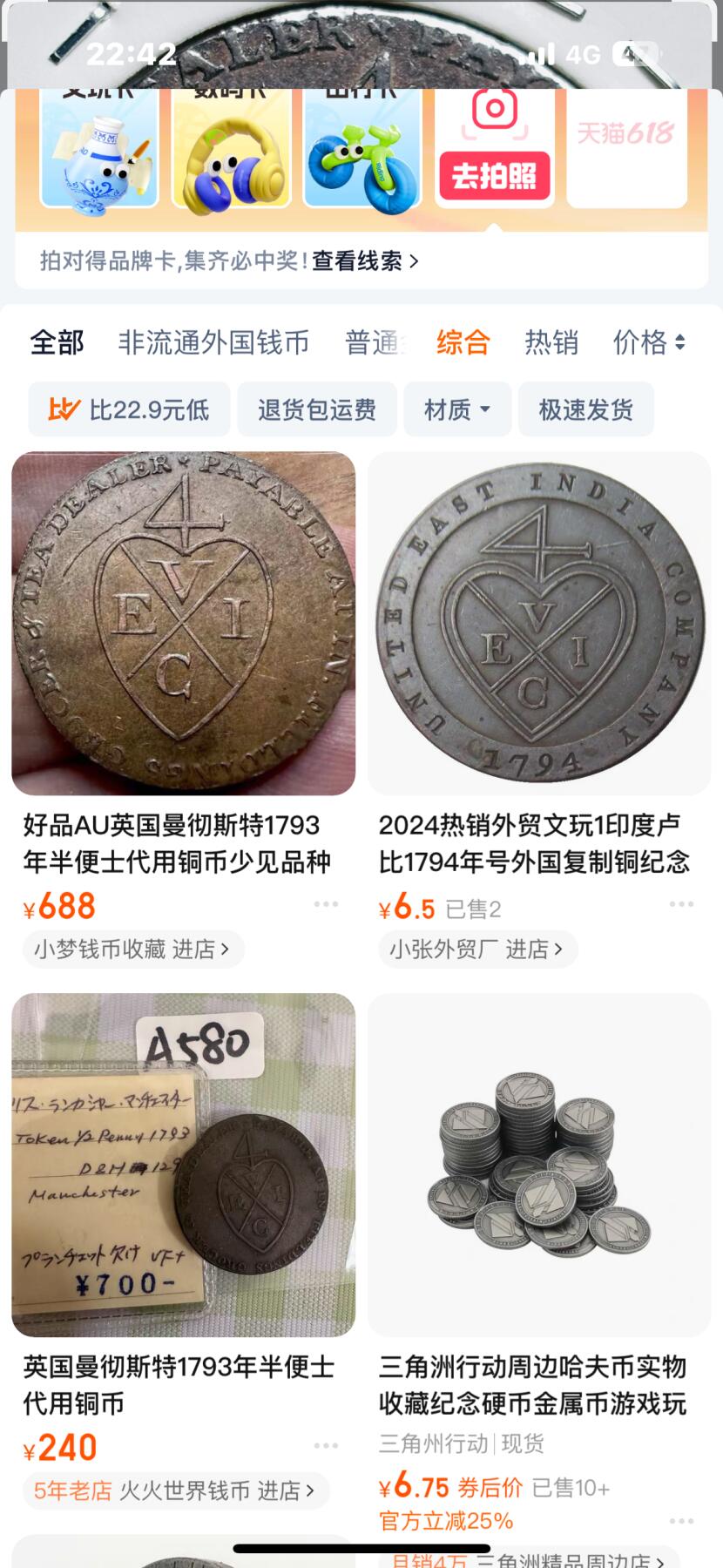Open the 查看线索 link
Viewport: 723px width, 1568px height.
(364, 260)
